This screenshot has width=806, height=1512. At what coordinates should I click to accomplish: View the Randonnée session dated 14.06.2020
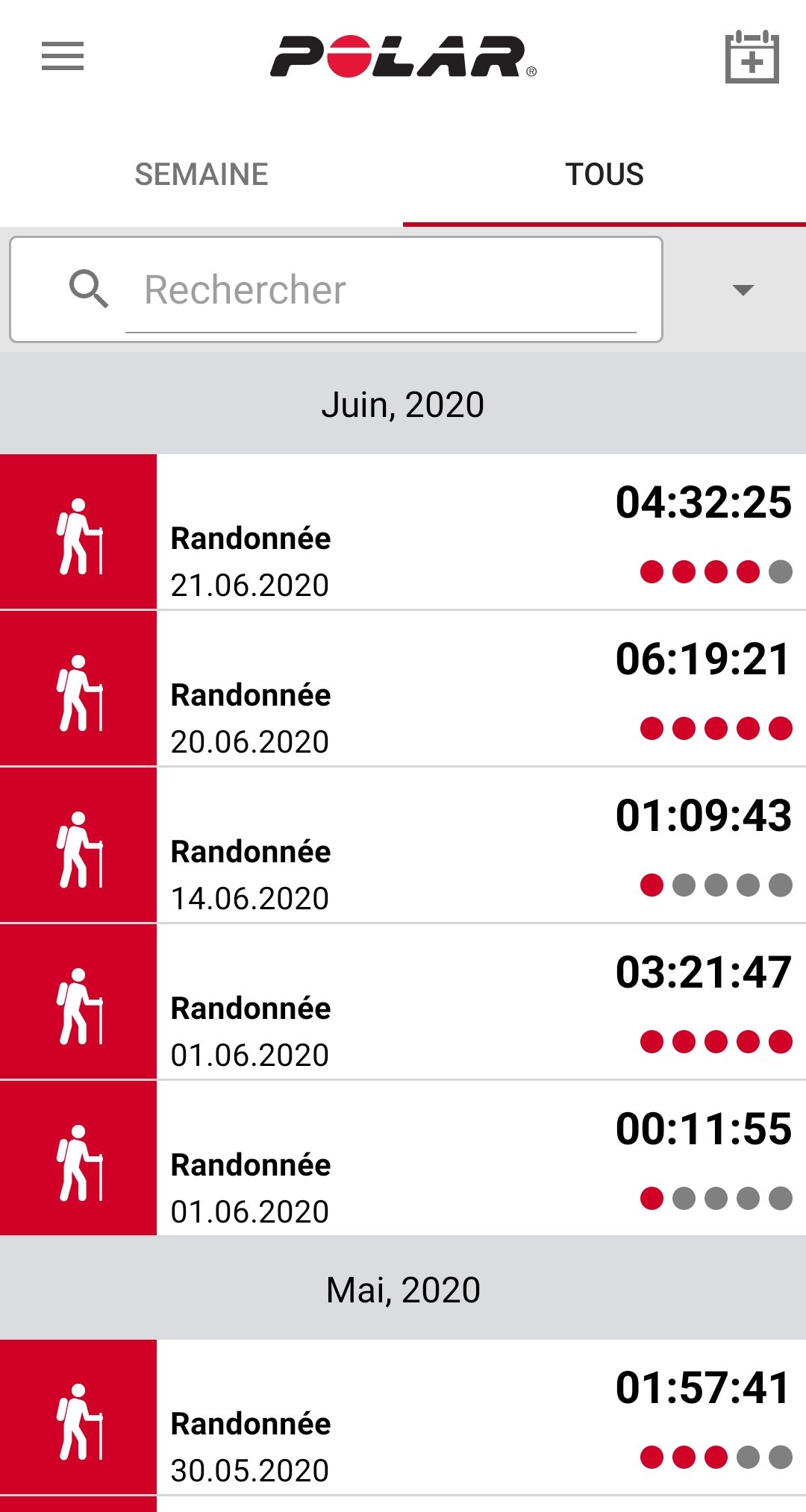tap(403, 845)
